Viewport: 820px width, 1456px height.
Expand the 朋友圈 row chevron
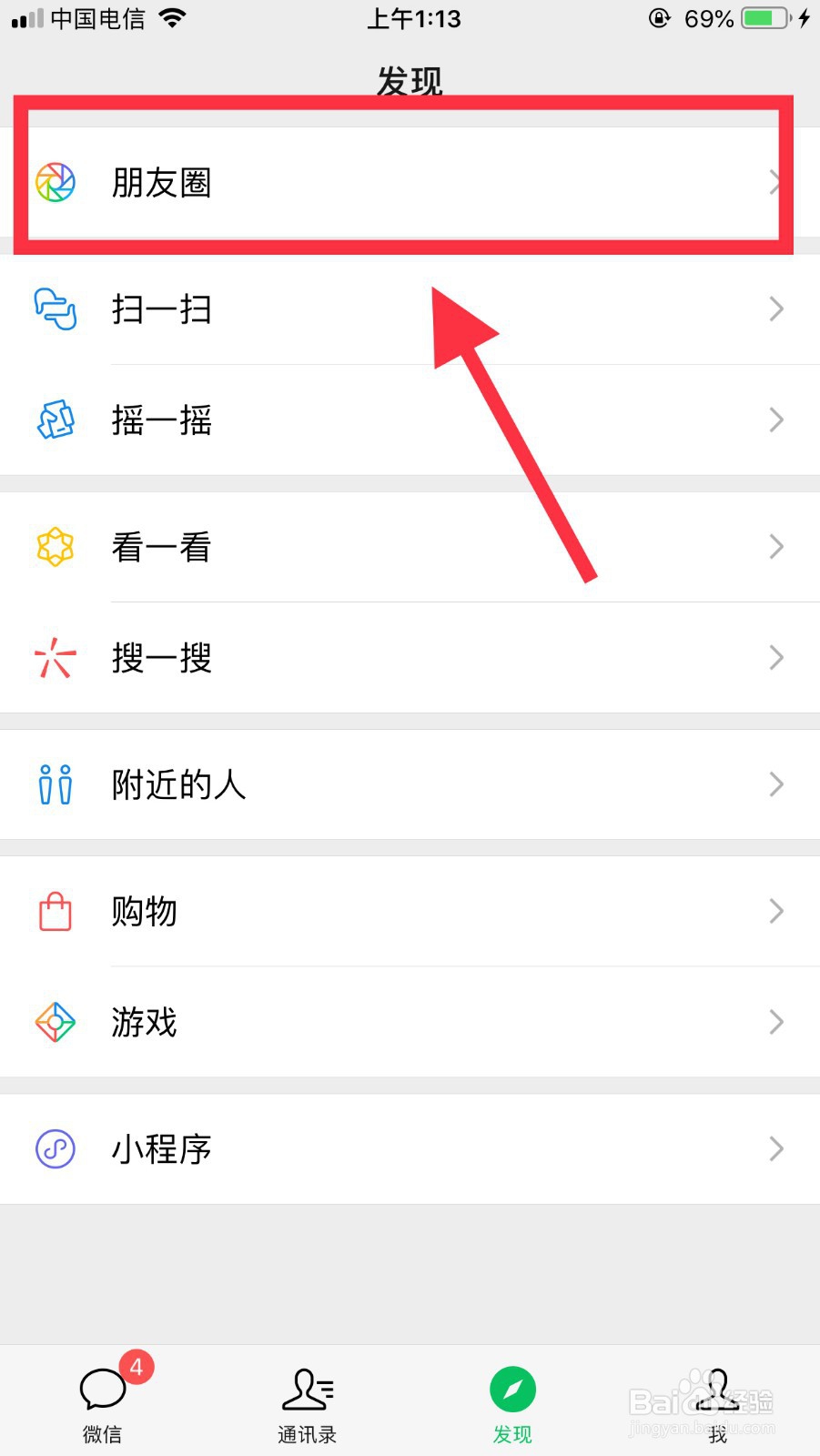click(774, 182)
